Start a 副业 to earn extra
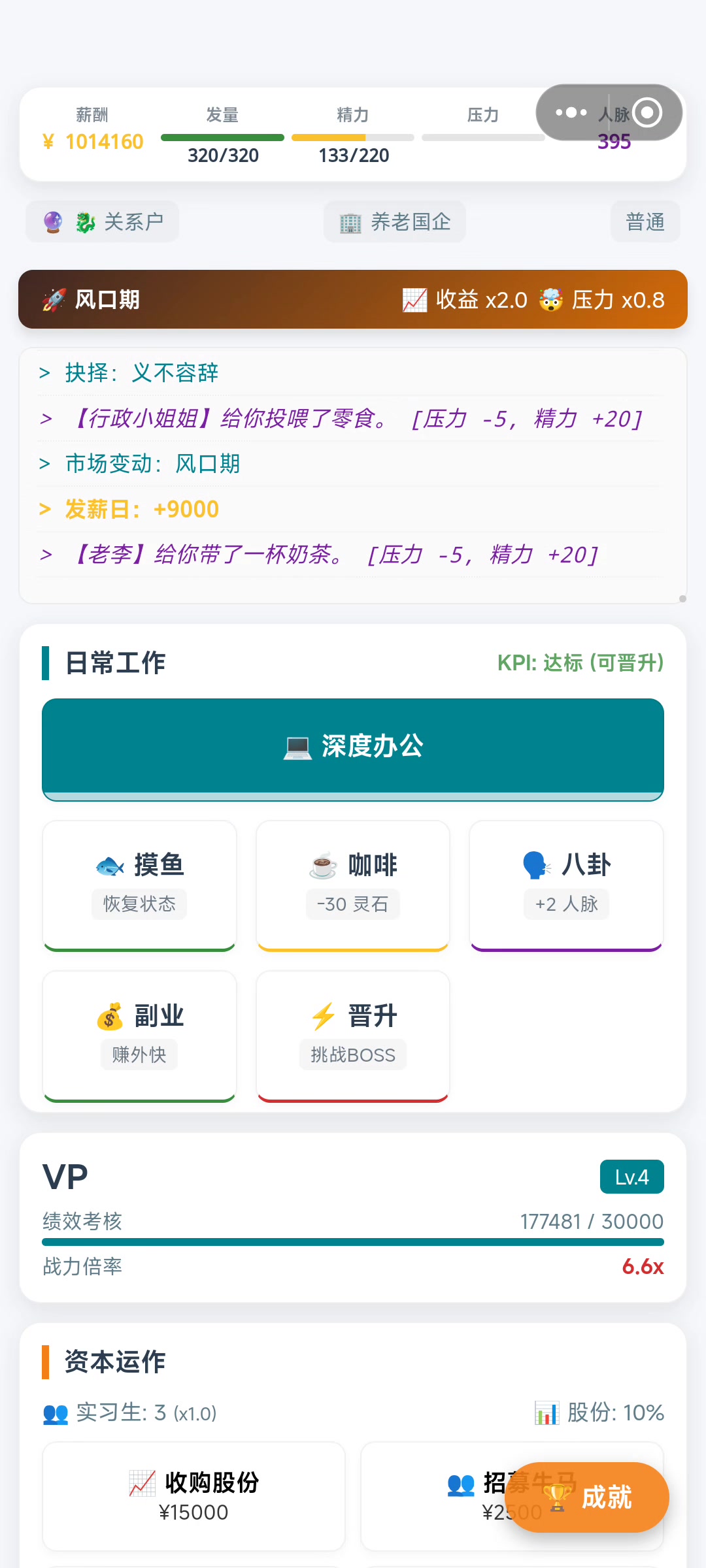 point(139,1035)
